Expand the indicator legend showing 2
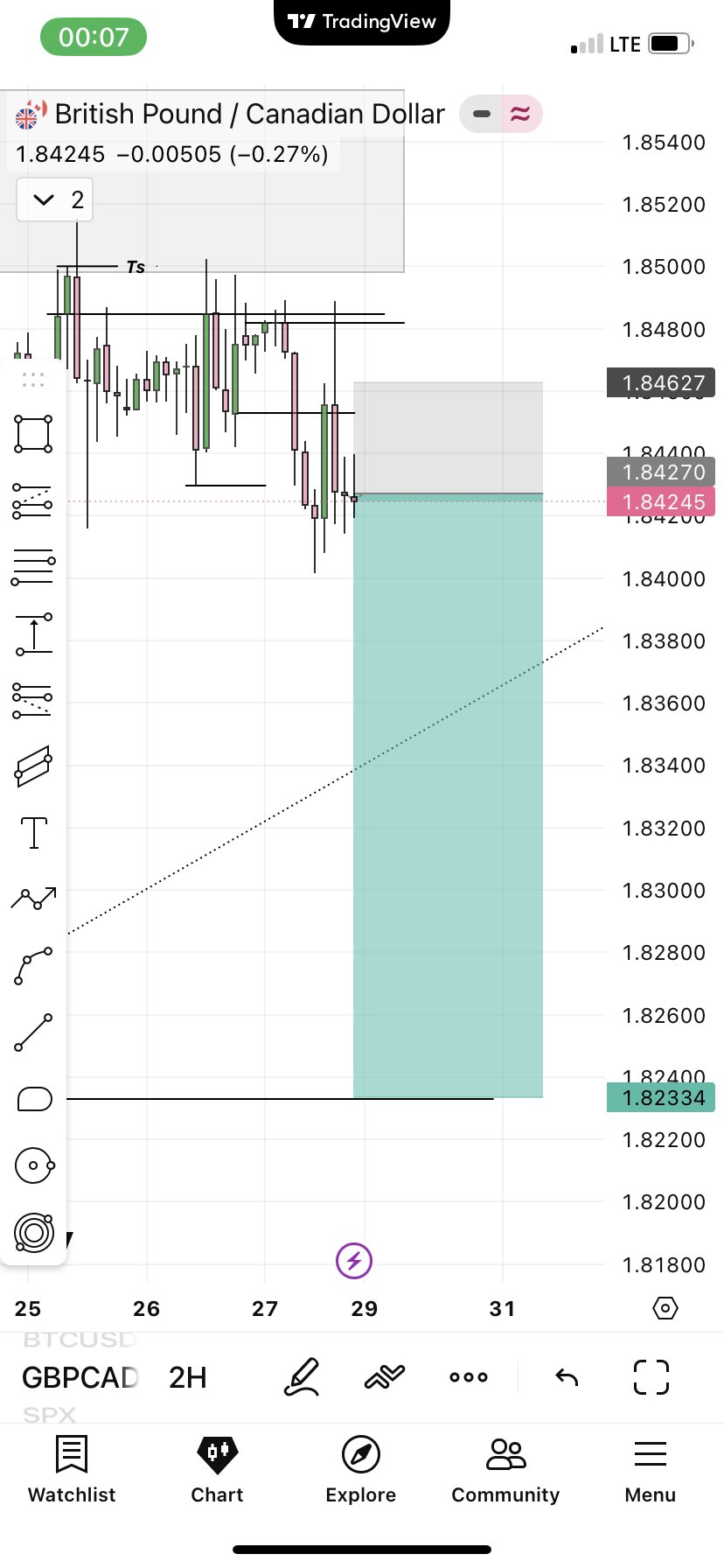The image size is (724, 1568). (56, 200)
